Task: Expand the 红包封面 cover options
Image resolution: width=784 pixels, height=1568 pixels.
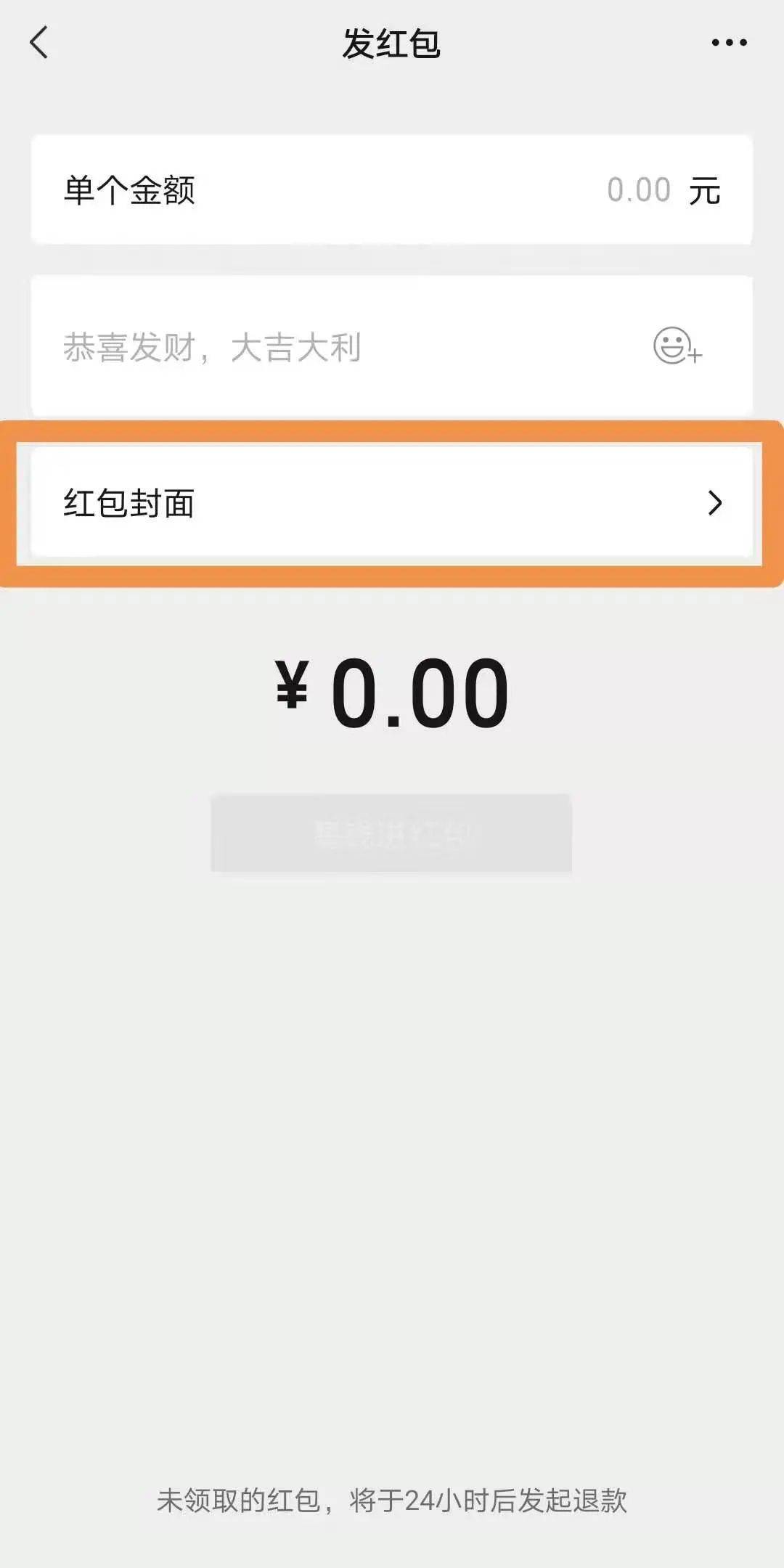Action: pyautogui.click(x=392, y=502)
